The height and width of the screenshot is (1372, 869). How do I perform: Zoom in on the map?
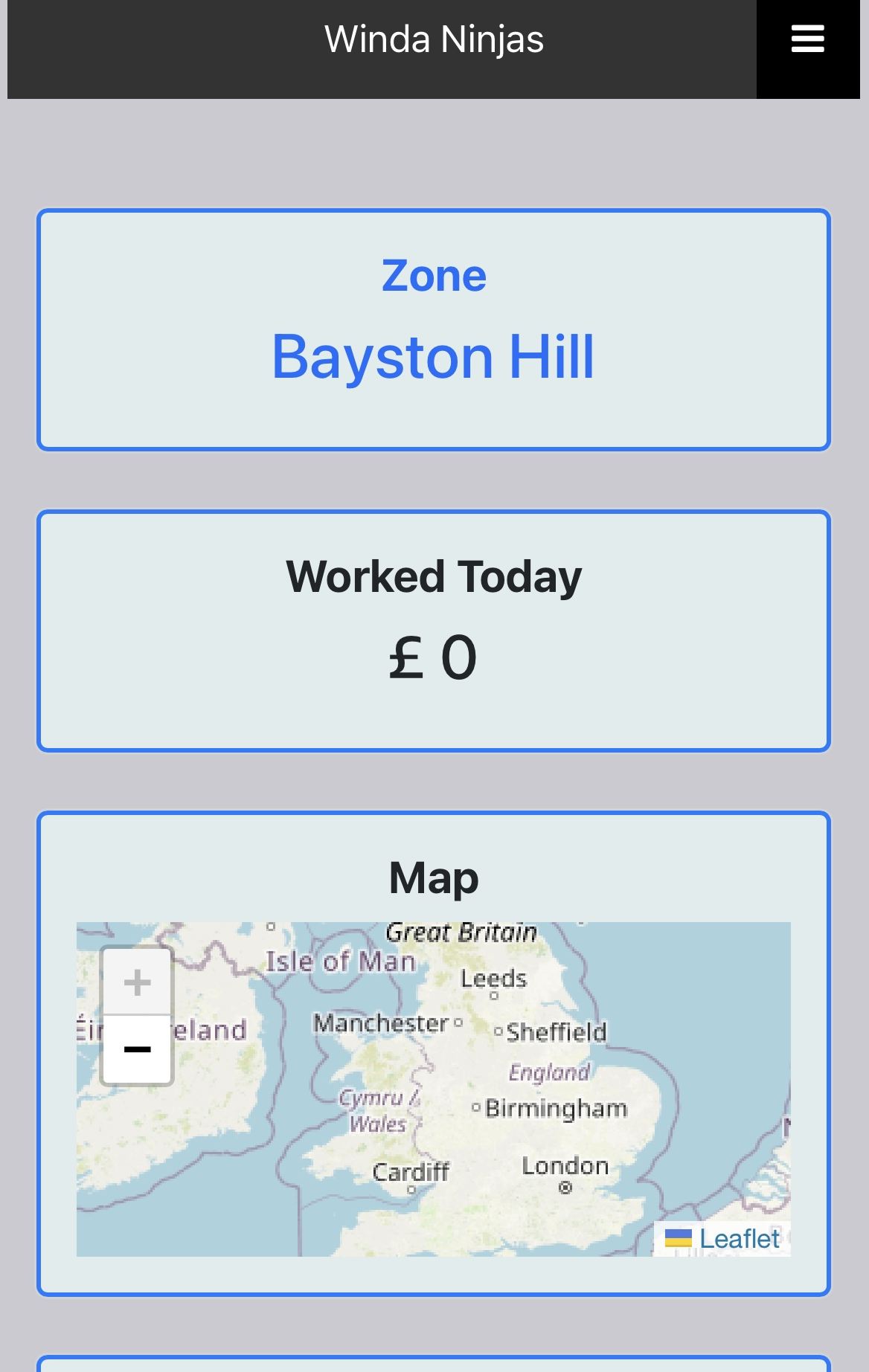[137, 982]
